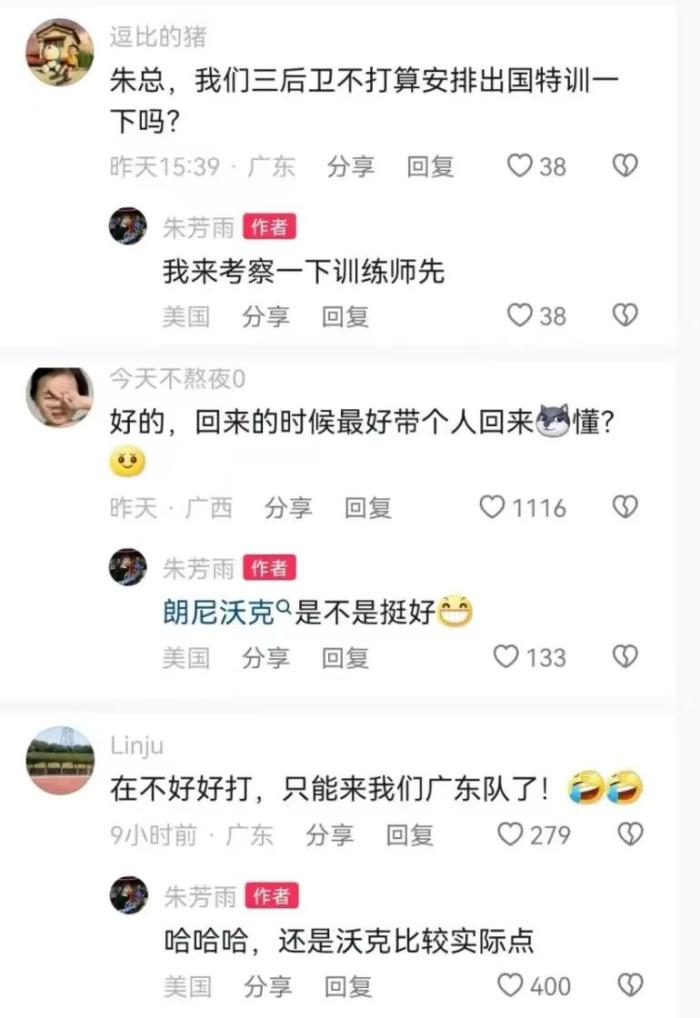
Task: Reply to 朱芳雨's 还是沃克比较实际点 reply
Action: point(347,986)
